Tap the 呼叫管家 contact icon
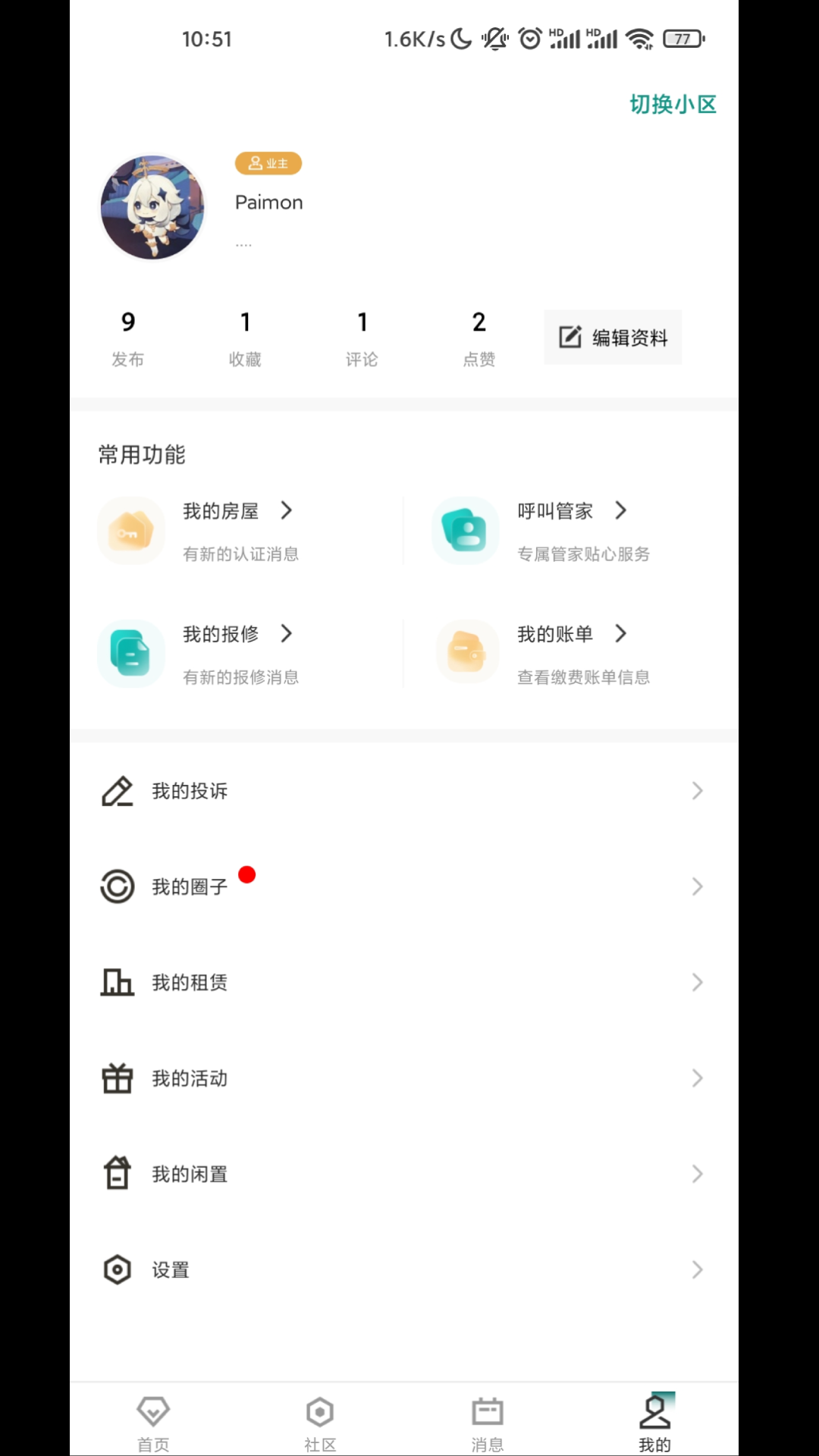The height and width of the screenshot is (1456, 819). pyautogui.click(x=465, y=530)
